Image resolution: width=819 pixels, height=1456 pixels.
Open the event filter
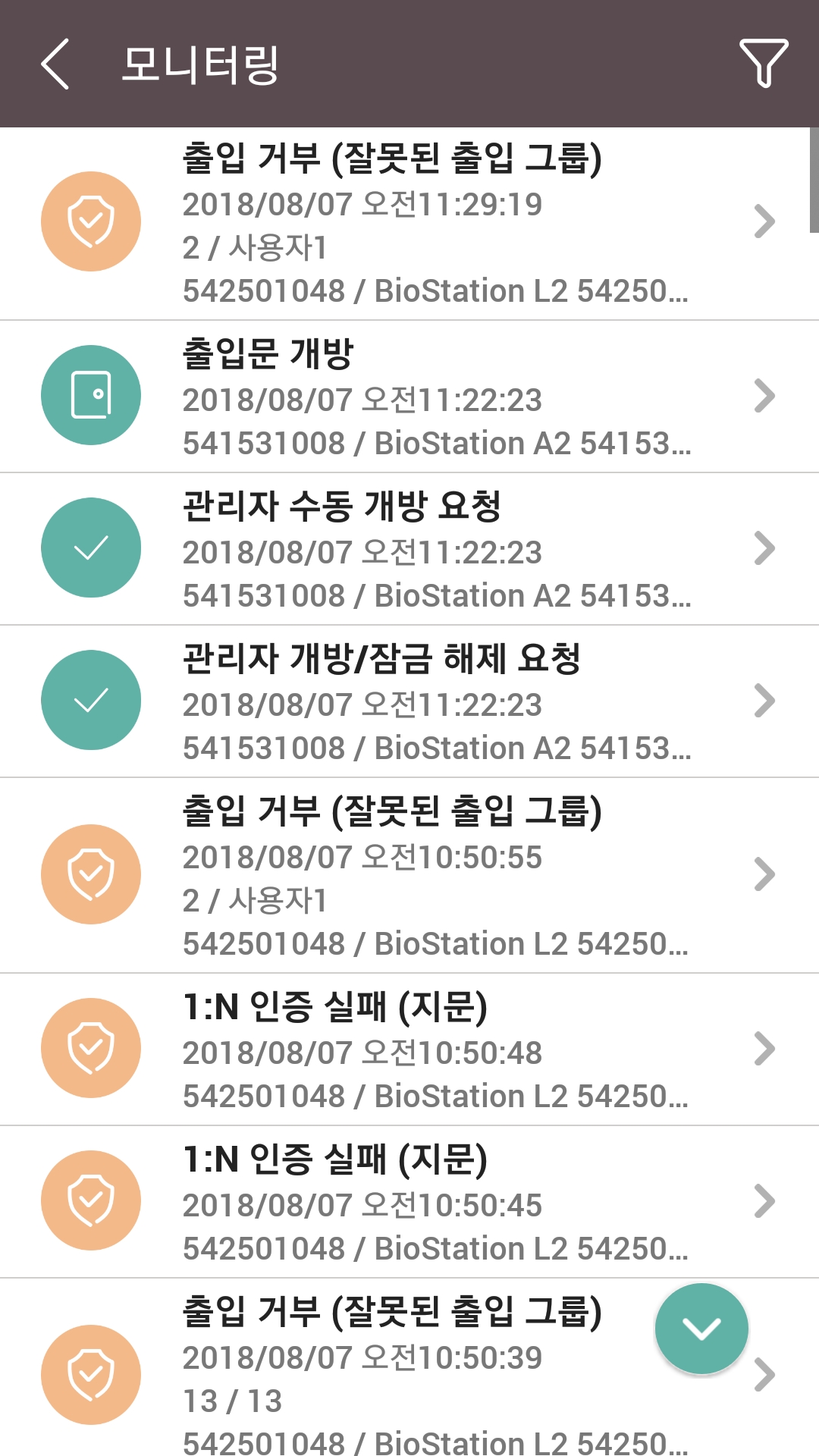[x=763, y=64]
